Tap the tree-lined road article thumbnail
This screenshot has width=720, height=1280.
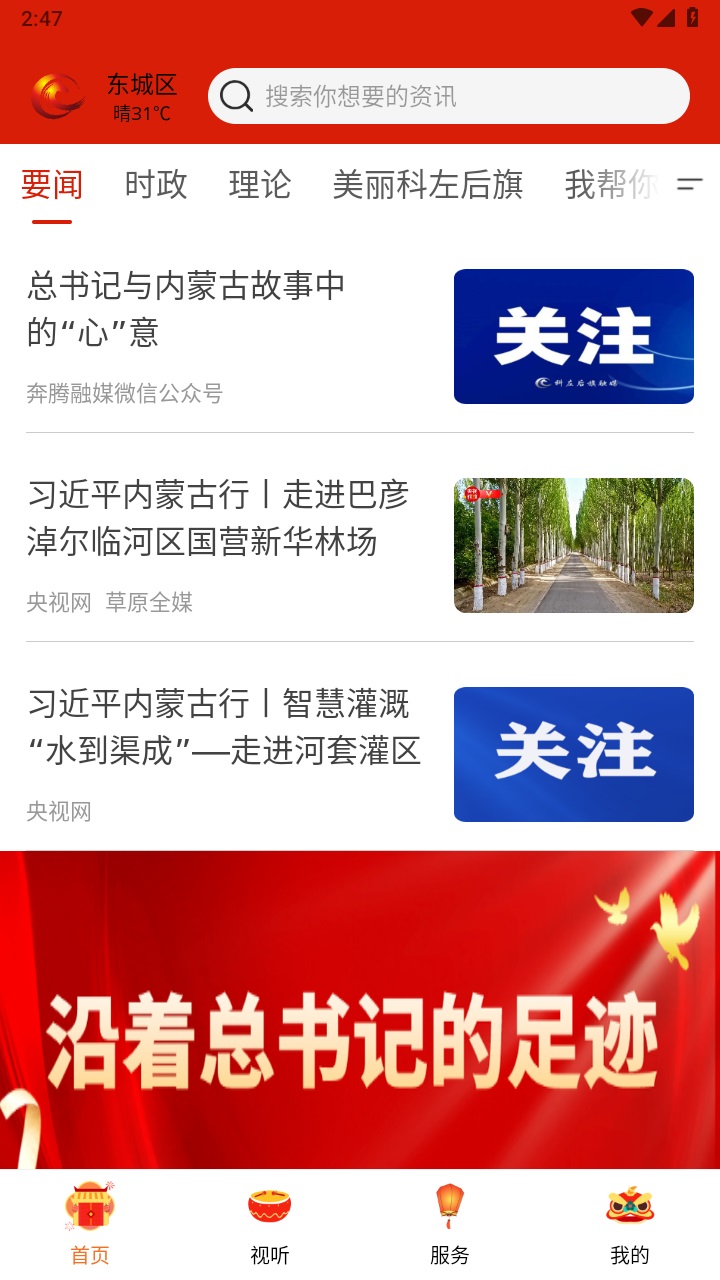(x=573, y=545)
